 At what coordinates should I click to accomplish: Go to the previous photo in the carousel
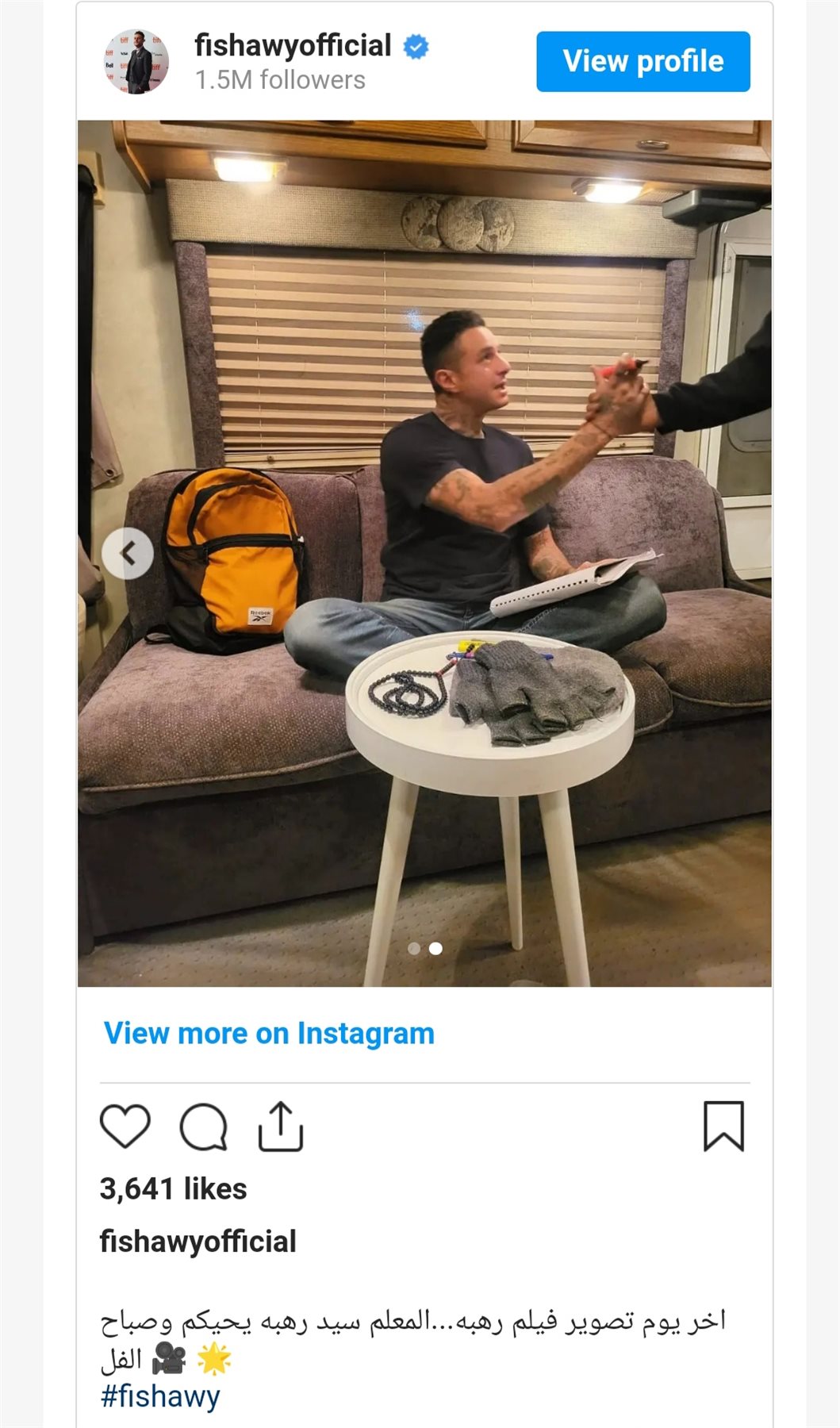(128, 553)
